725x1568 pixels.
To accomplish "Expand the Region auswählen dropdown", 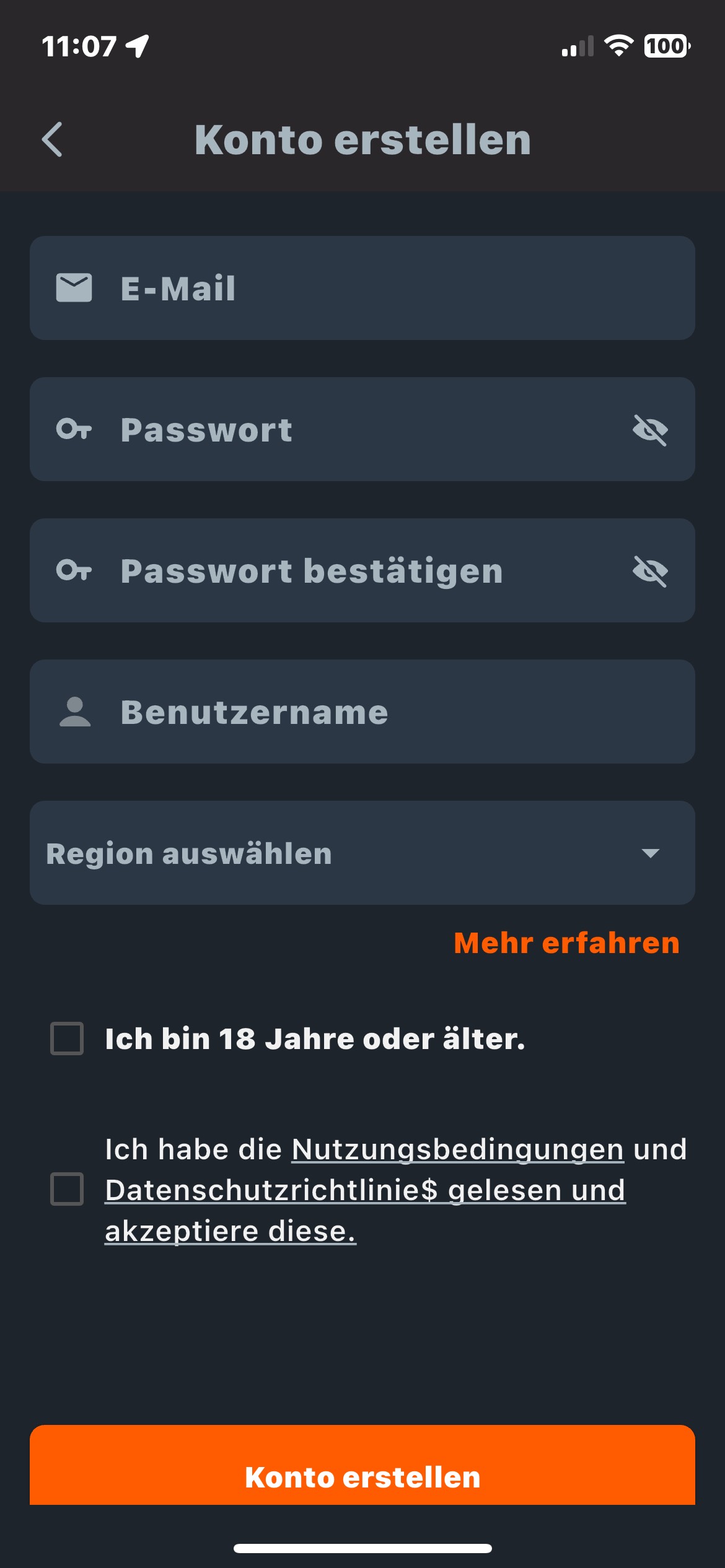I will pos(362,853).
